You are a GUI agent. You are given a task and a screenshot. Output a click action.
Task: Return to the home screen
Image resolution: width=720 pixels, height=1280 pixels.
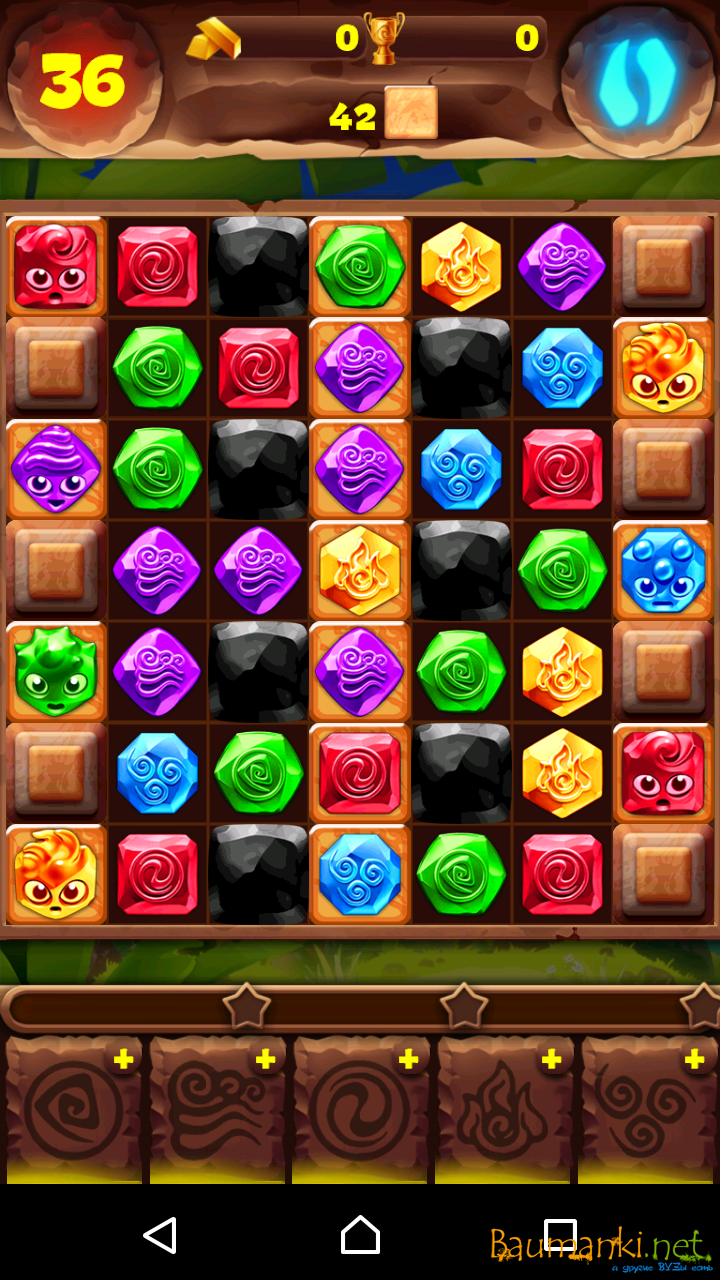(360, 1235)
